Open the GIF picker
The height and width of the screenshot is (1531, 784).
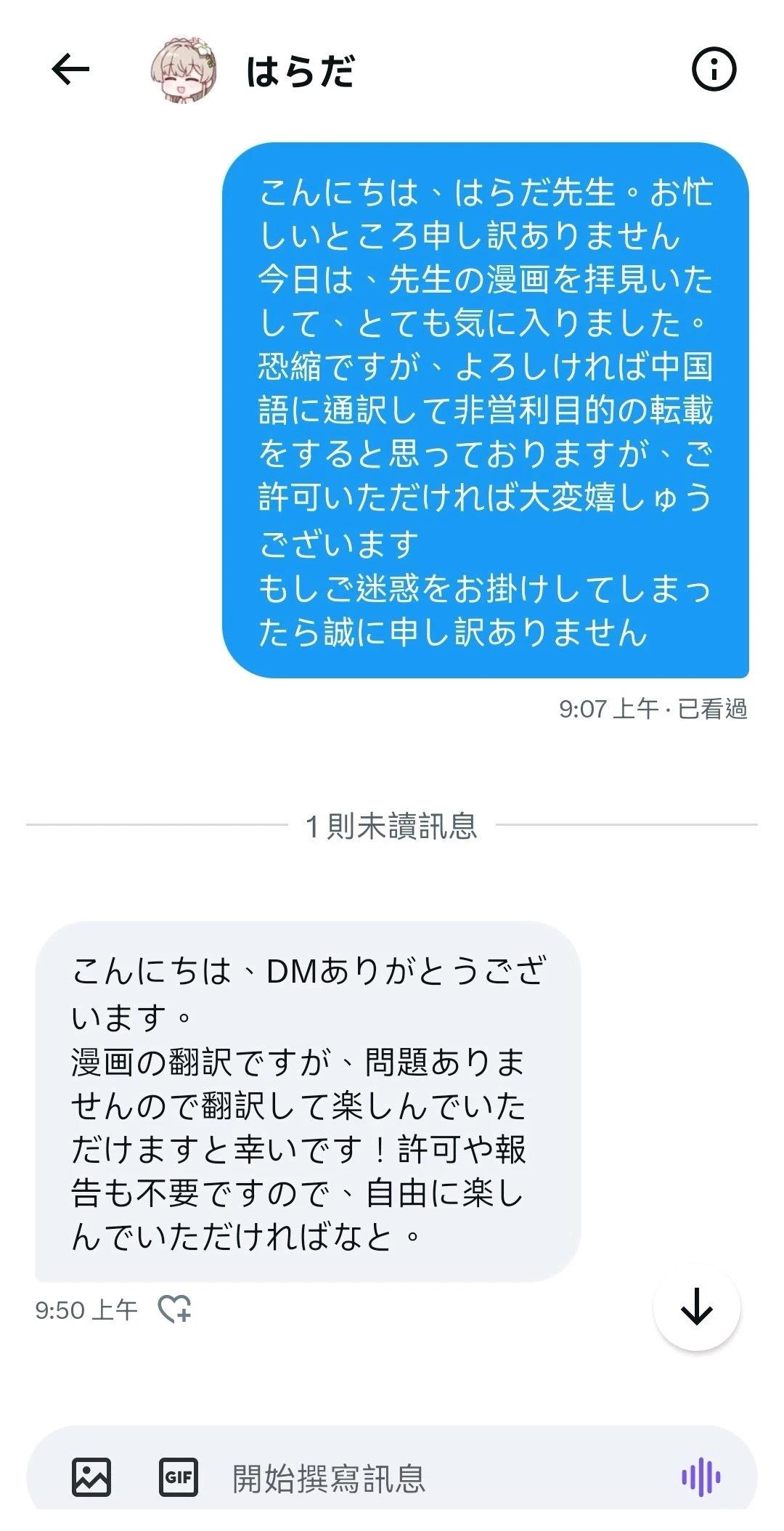point(178,1477)
